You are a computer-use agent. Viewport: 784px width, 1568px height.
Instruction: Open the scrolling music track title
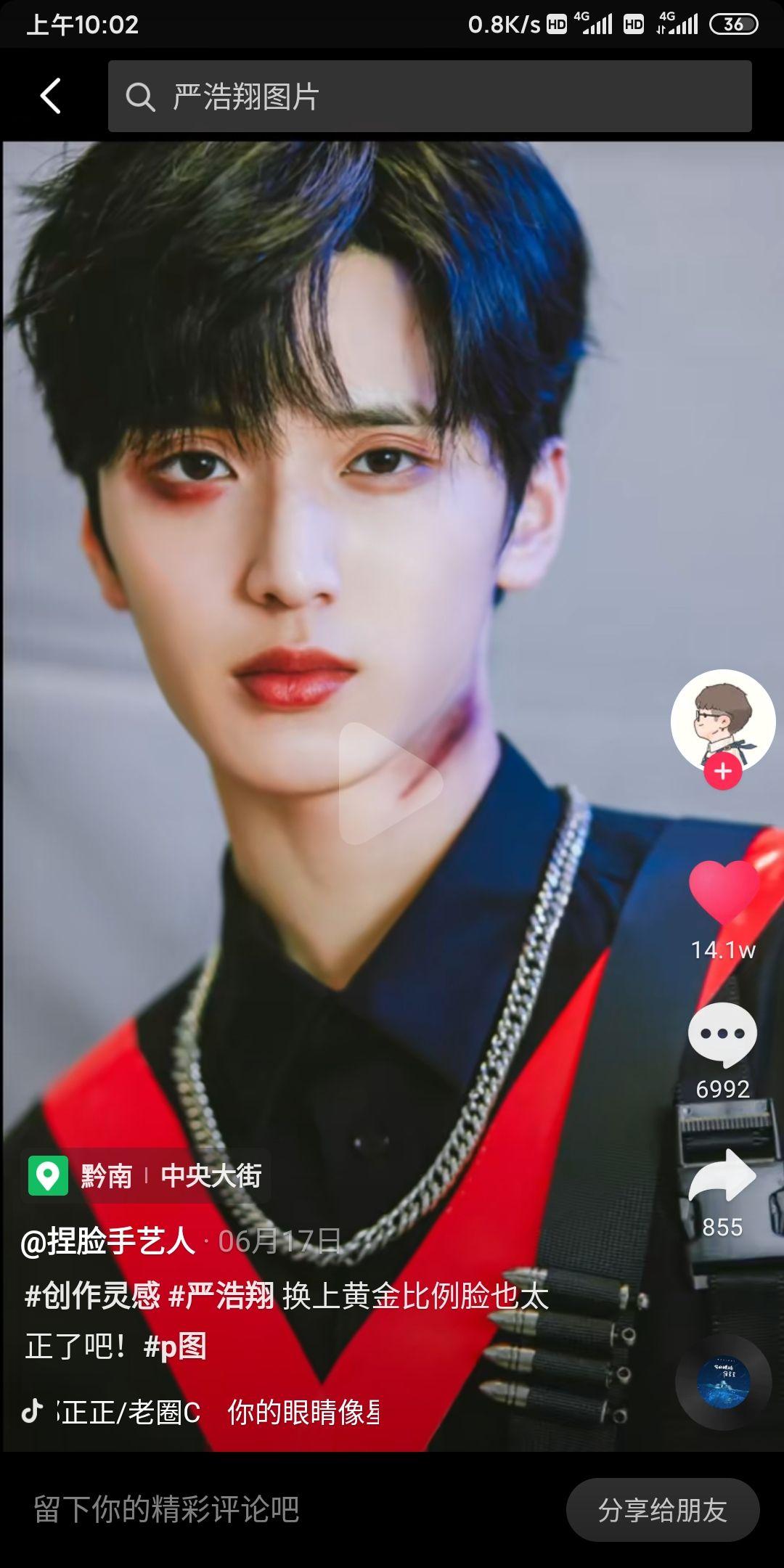click(218, 1413)
